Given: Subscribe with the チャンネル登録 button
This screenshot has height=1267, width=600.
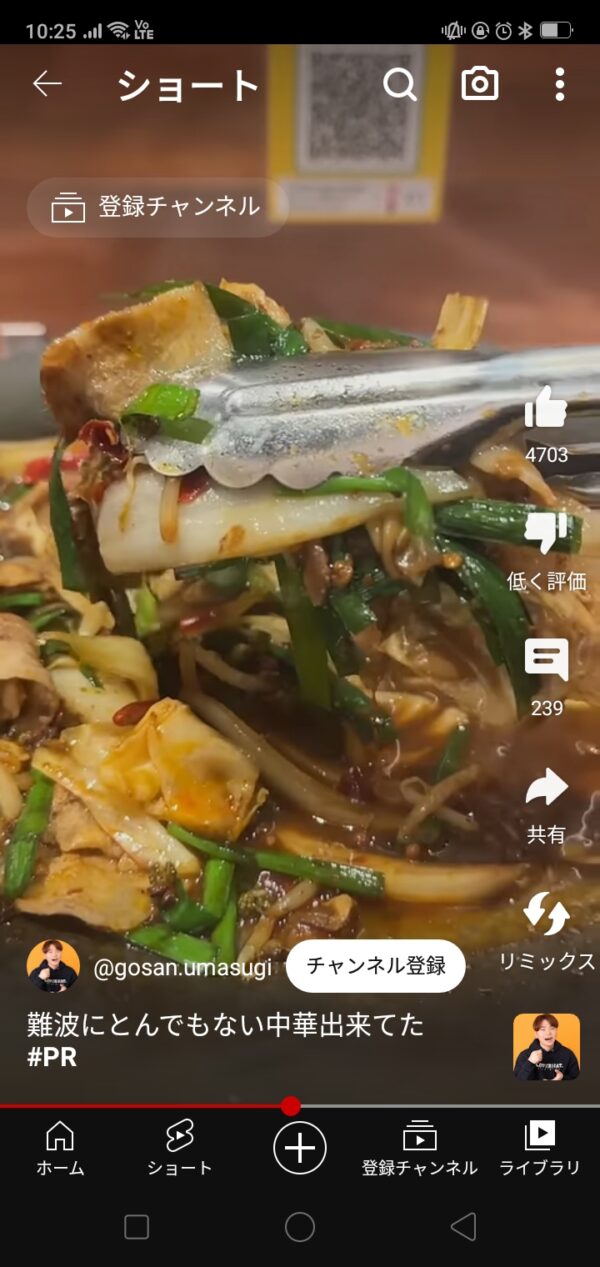Looking at the screenshot, I should (x=375, y=966).
